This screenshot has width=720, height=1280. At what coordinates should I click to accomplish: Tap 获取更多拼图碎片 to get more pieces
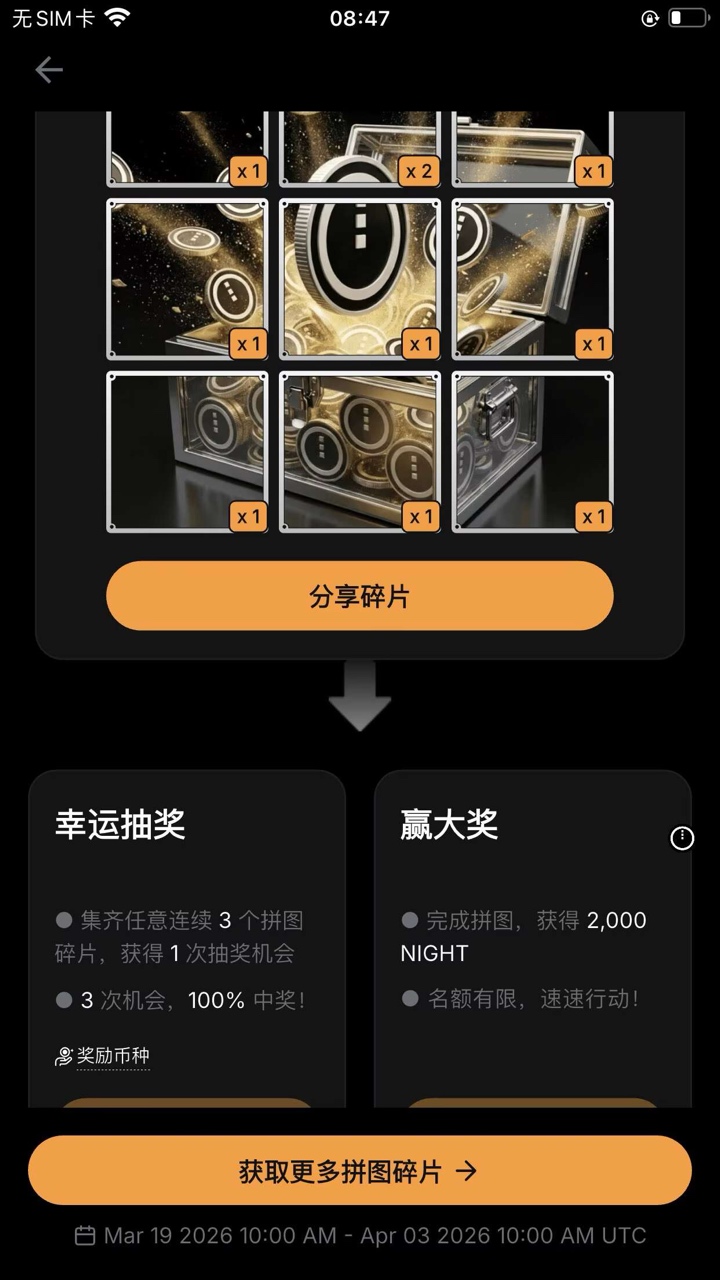click(x=359, y=1171)
